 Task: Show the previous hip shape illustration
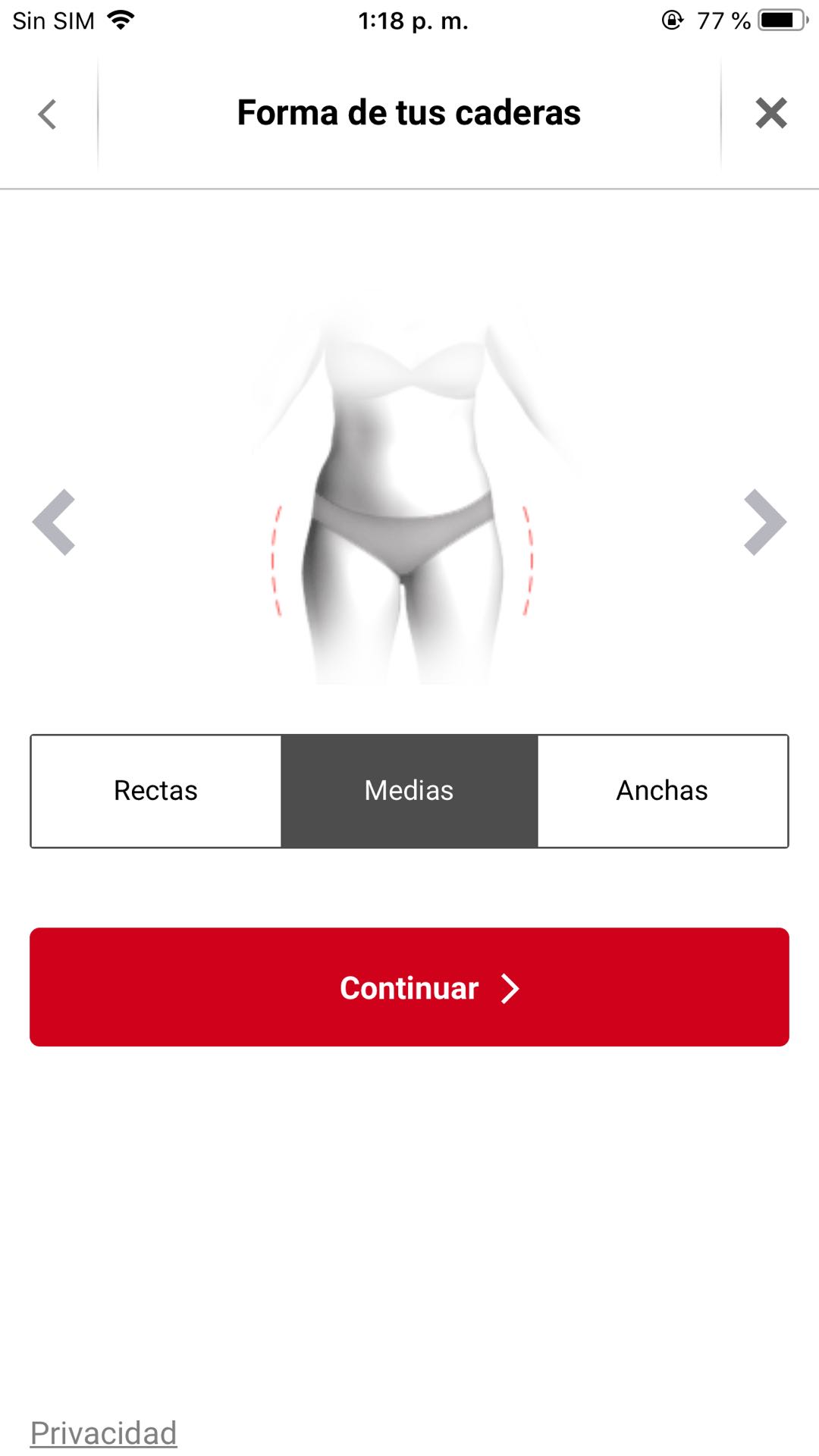click(x=54, y=522)
